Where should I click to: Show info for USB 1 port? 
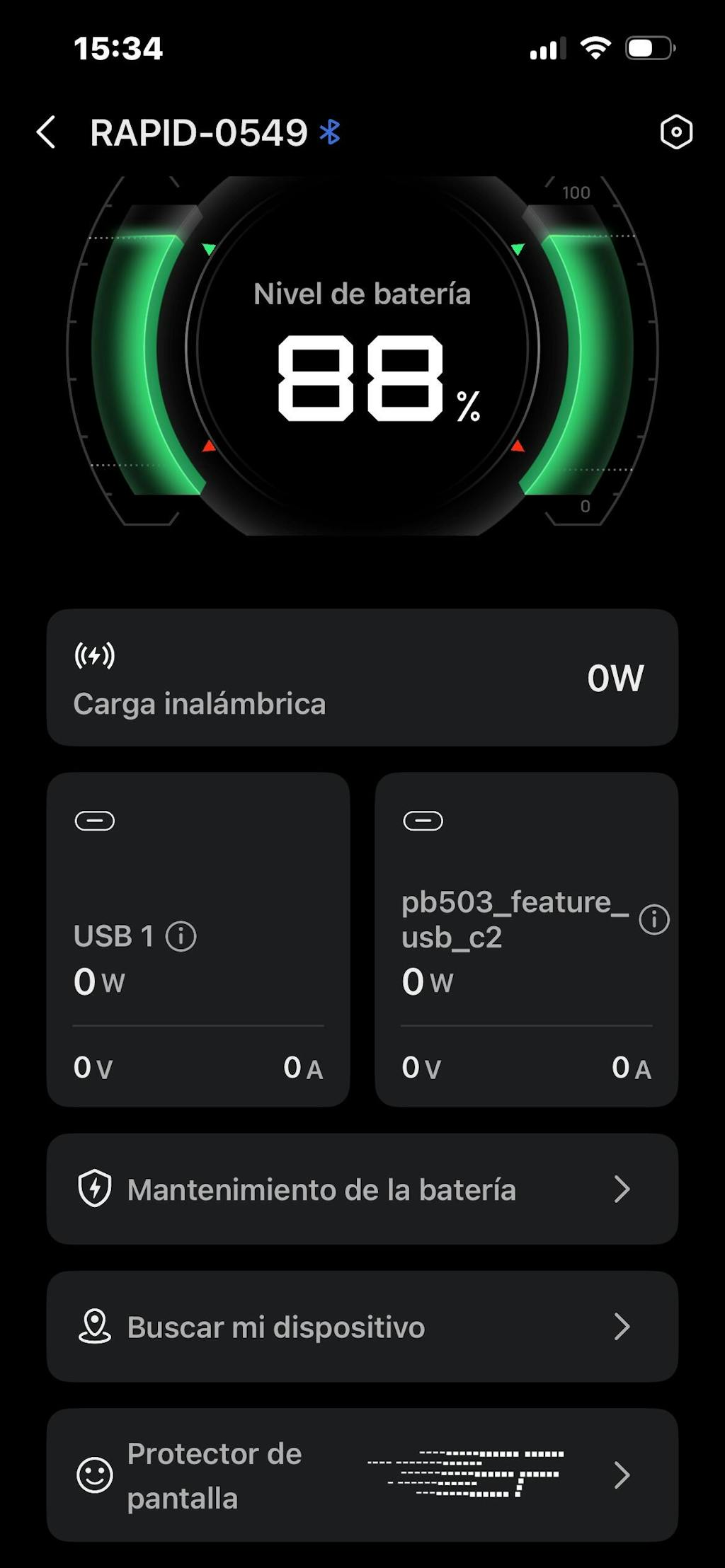click(181, 936)
